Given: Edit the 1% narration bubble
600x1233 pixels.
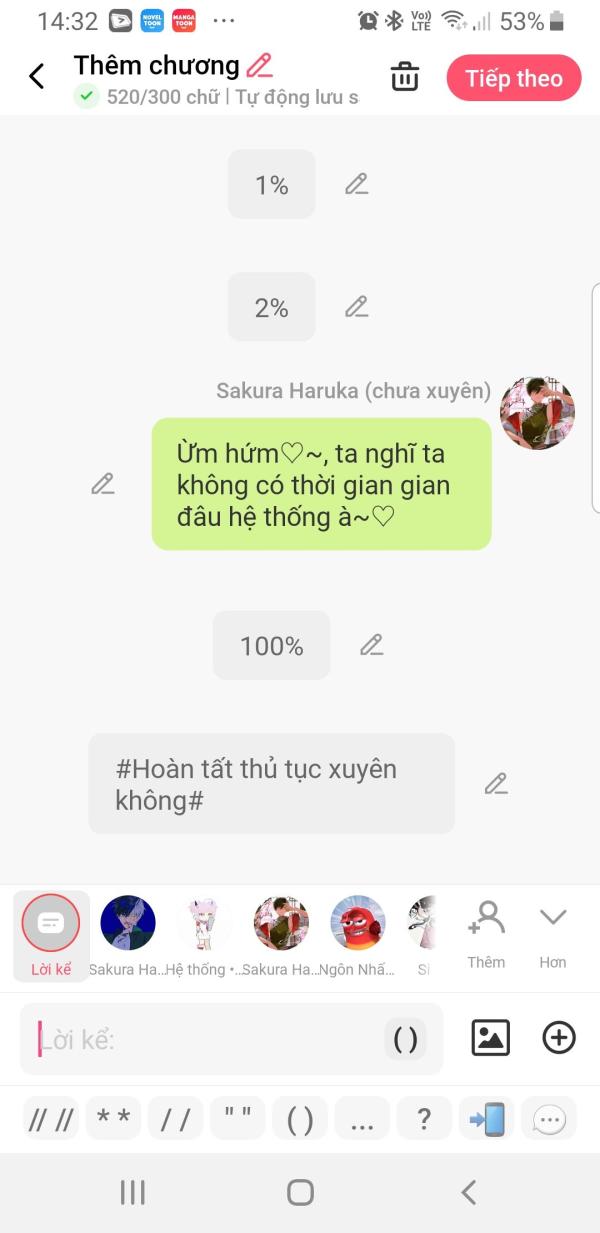Looking at the screenshot, I should [357, 184].
